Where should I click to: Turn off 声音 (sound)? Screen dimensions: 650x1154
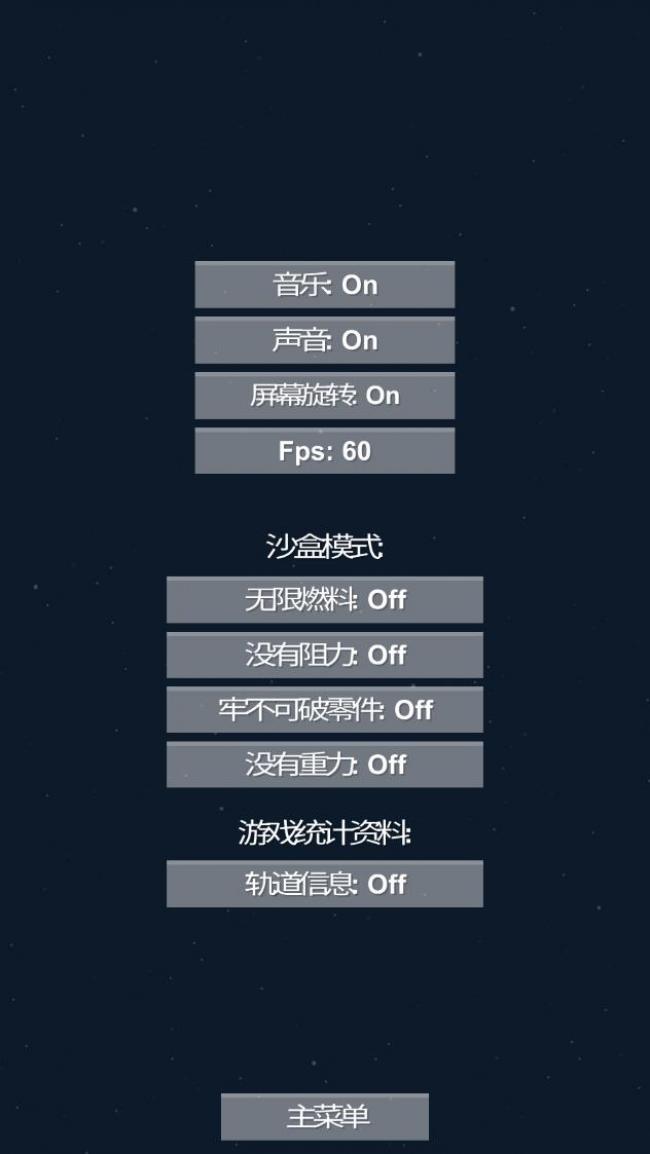[x=324, y=340]
